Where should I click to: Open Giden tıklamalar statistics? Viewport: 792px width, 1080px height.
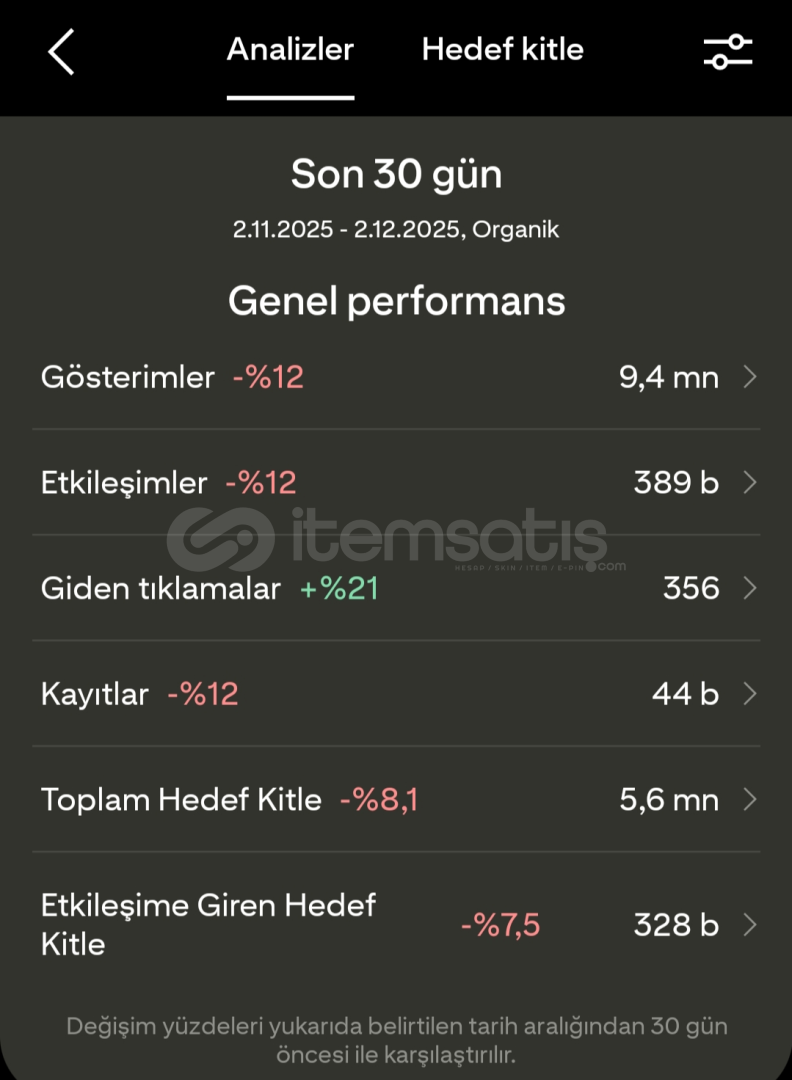click(x=396, y=588)
